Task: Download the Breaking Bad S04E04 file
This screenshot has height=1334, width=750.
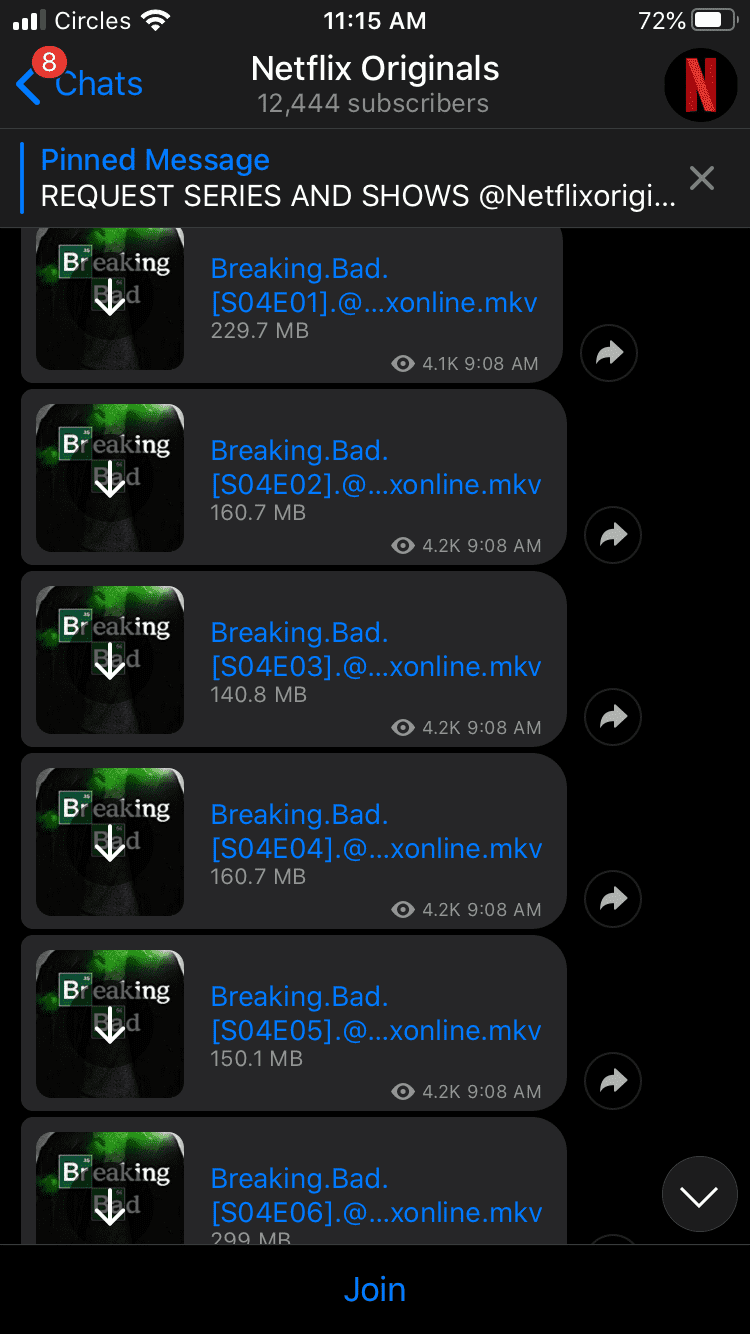Action: tap(110, 842)
